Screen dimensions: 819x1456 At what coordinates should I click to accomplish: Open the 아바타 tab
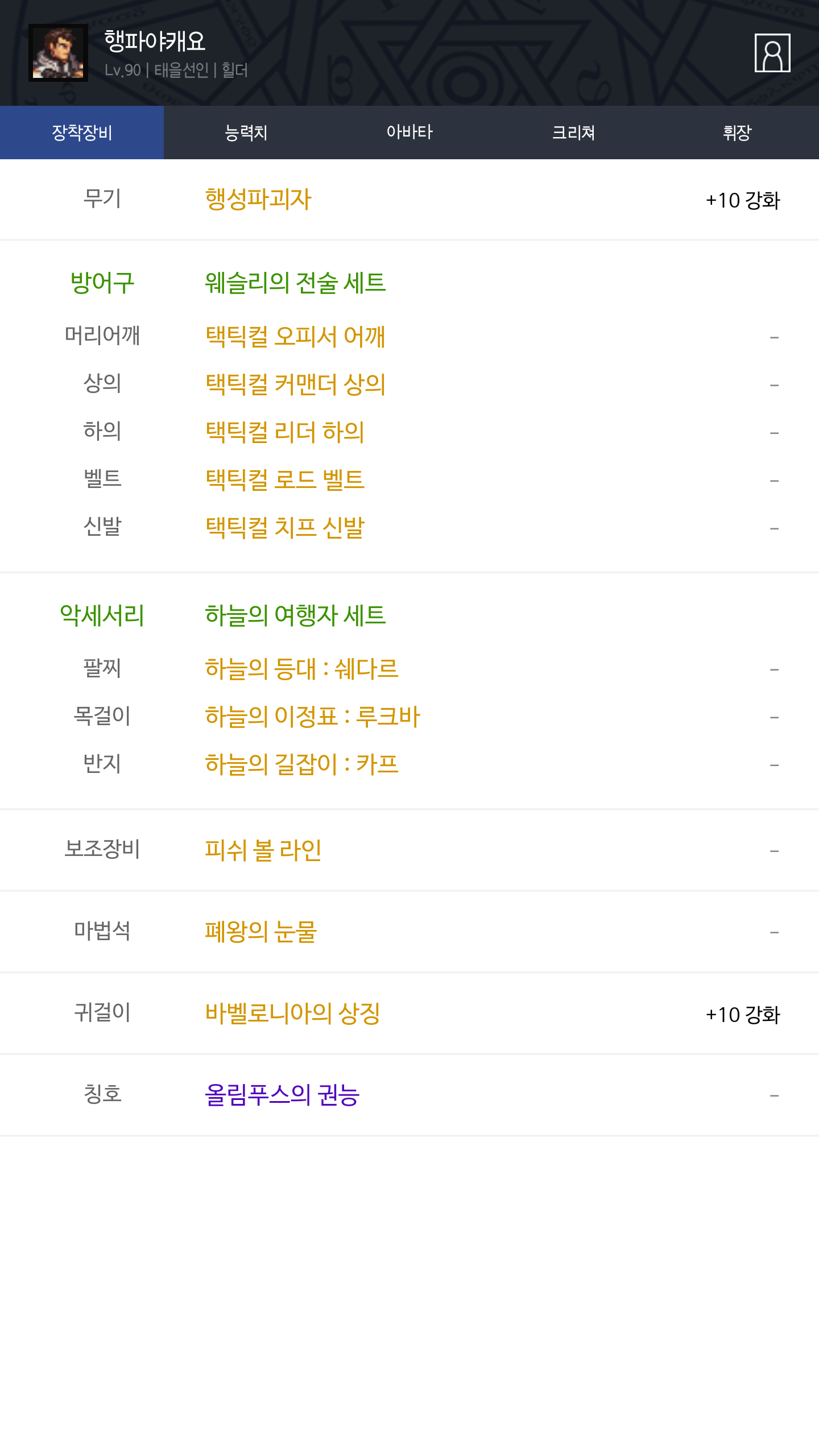[x=409, y=133]
